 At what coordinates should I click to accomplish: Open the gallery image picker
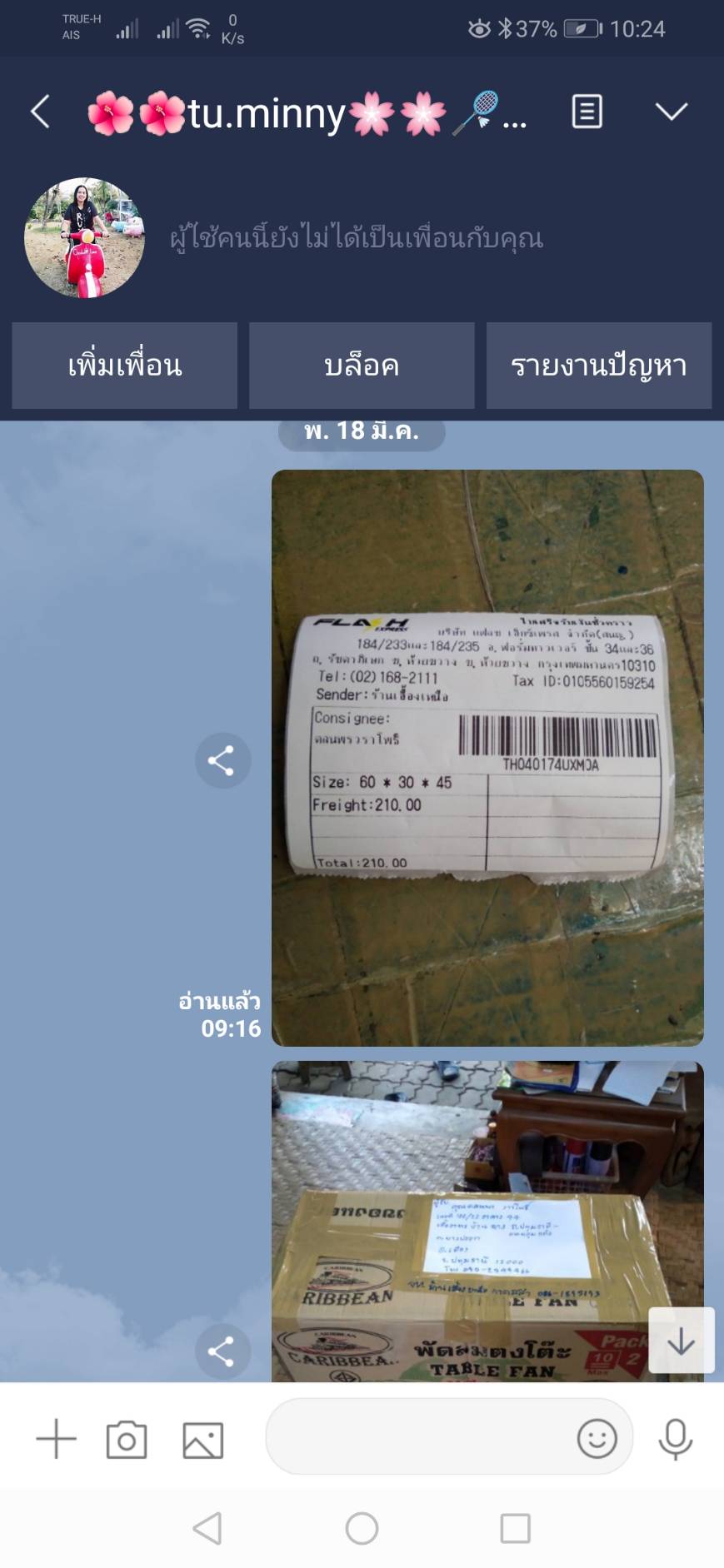[x=202, y=1439]
